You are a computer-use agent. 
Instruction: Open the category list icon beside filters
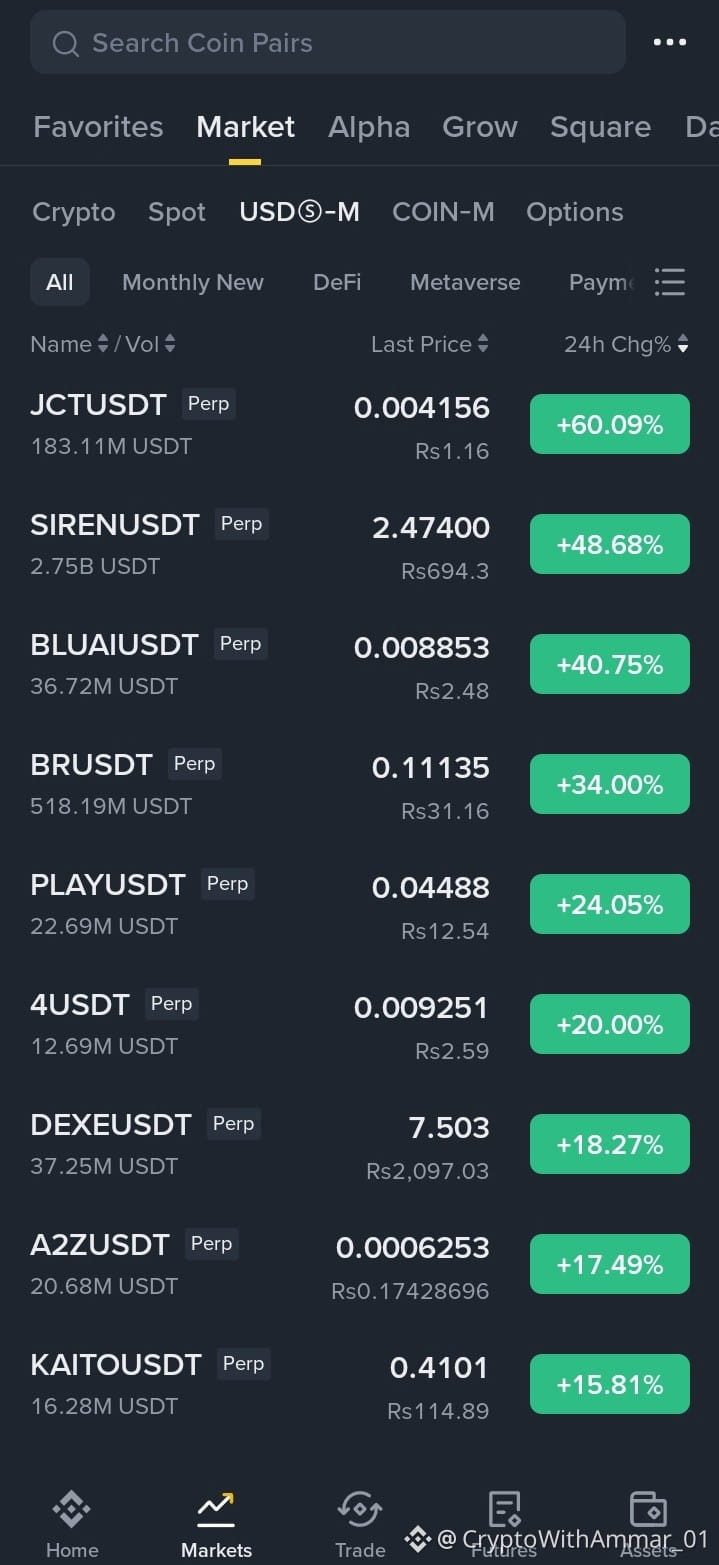tap(669, 282)
